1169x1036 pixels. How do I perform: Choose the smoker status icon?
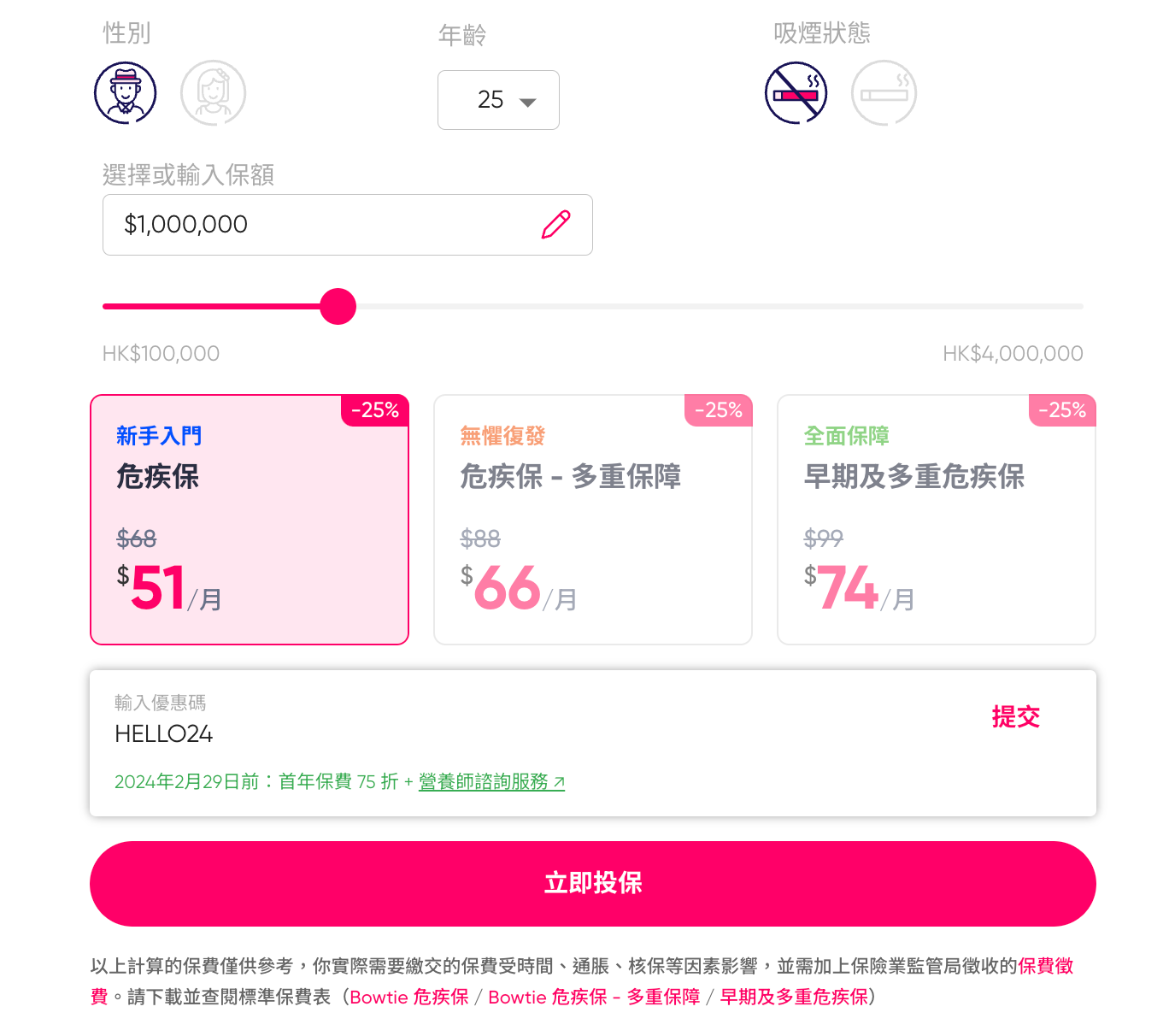pyautogui.click(x=884, y=93)
